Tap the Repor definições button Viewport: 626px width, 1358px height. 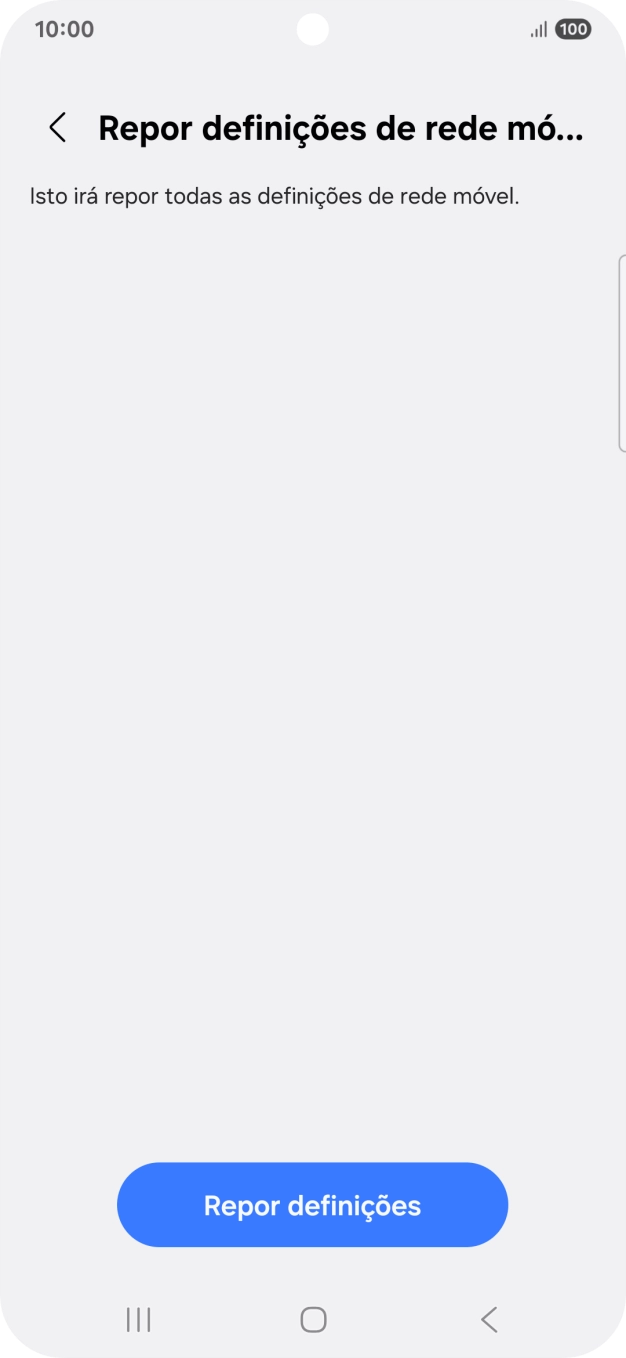[312, 1205]
